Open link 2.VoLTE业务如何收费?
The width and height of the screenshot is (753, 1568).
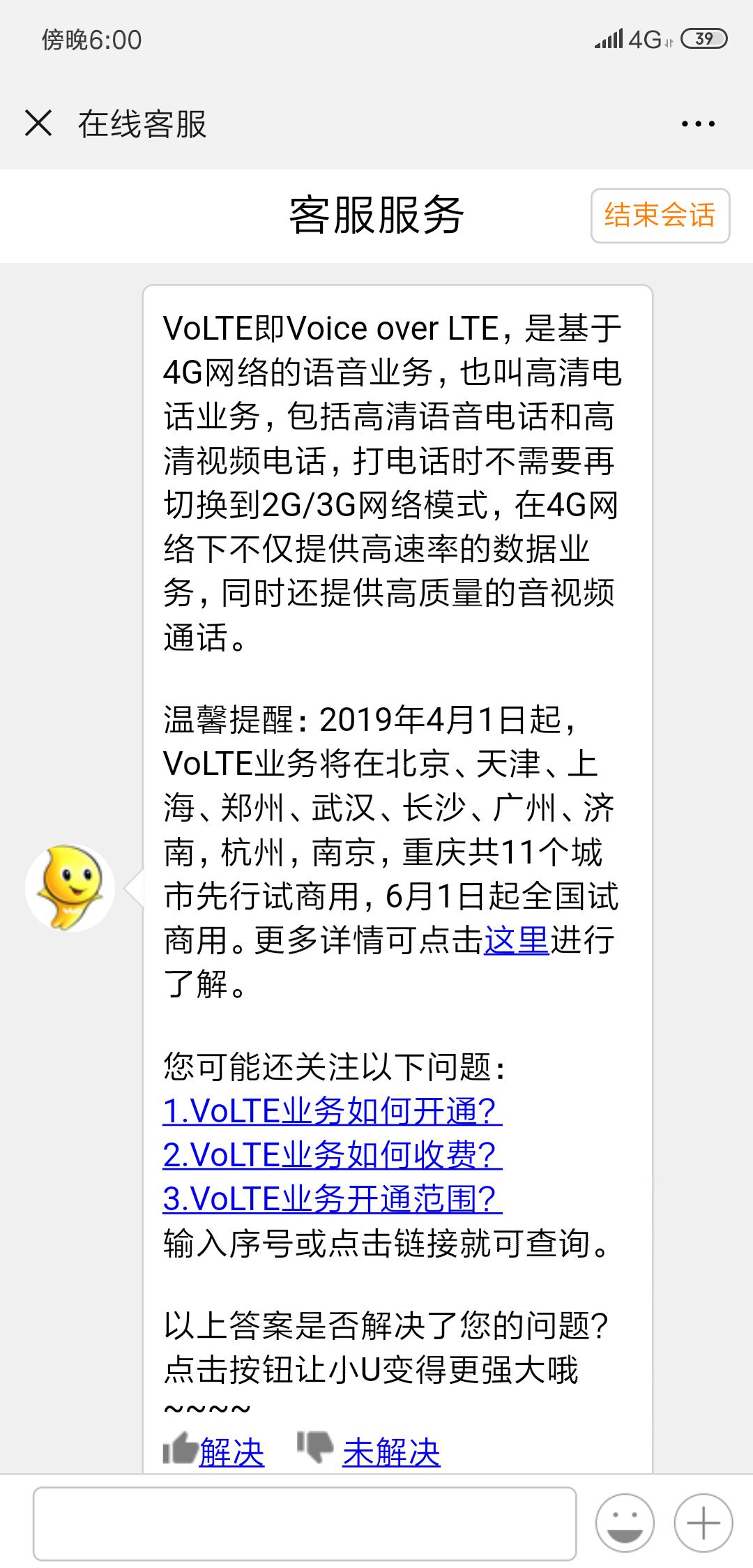tap(330, 1156)
